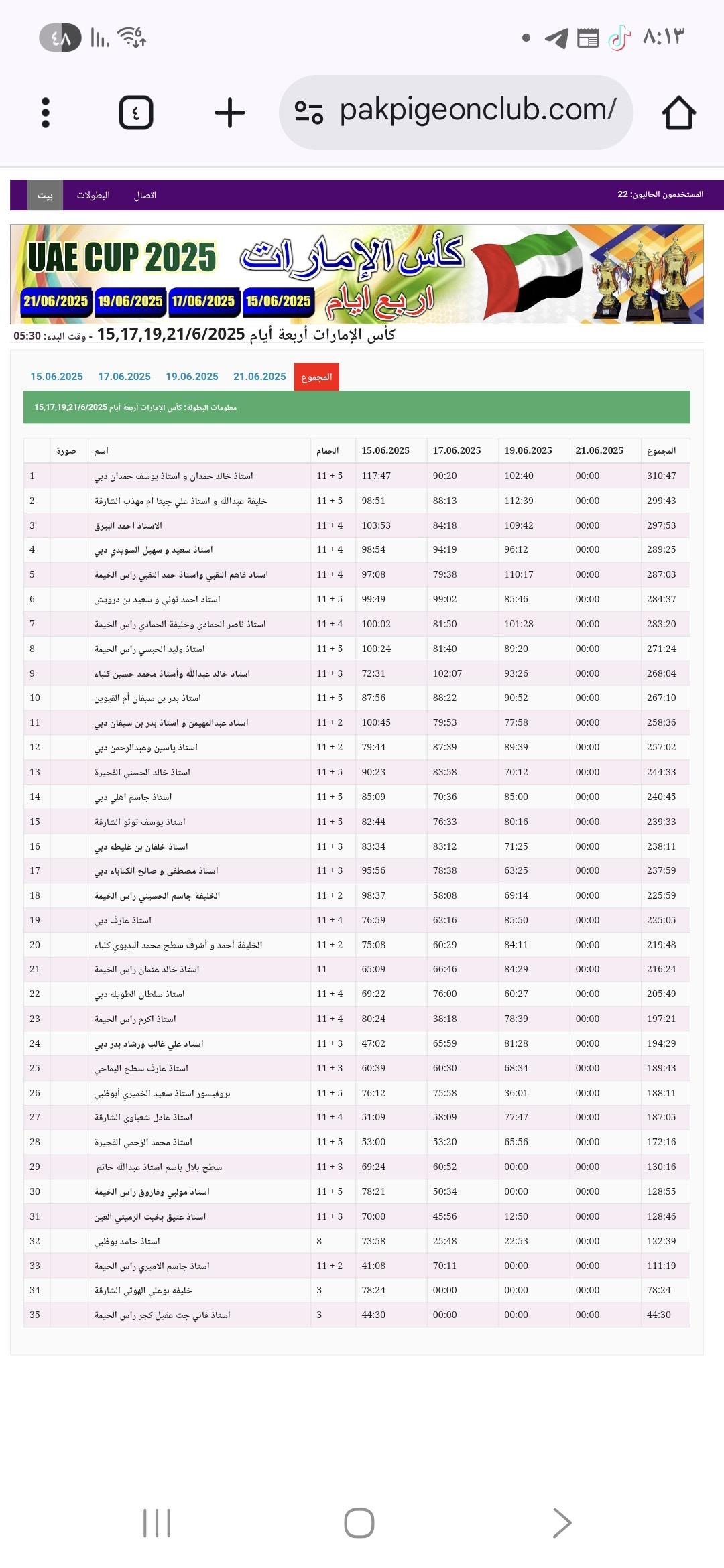Switch to the 15.06.2025 results tab
This screenshot has width=724, height=1568.
(x=57, y=377)
